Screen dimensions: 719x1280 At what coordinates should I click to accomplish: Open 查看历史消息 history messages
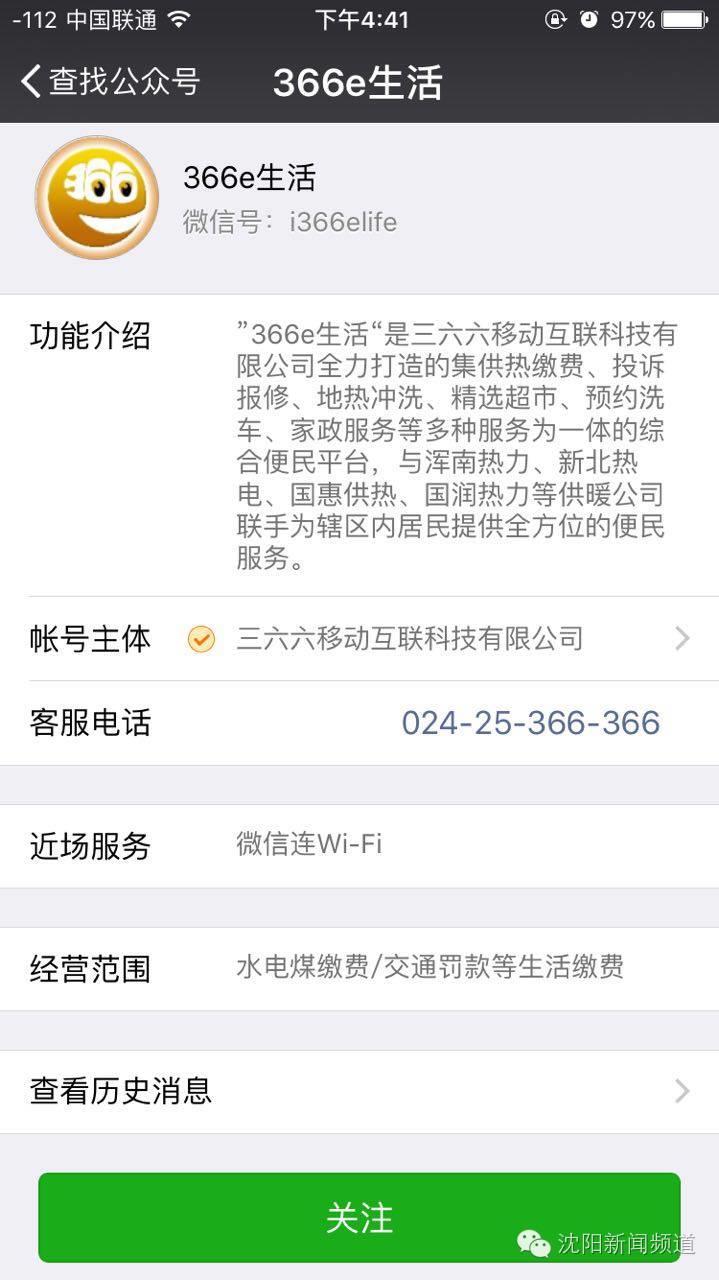[359, 1091]
